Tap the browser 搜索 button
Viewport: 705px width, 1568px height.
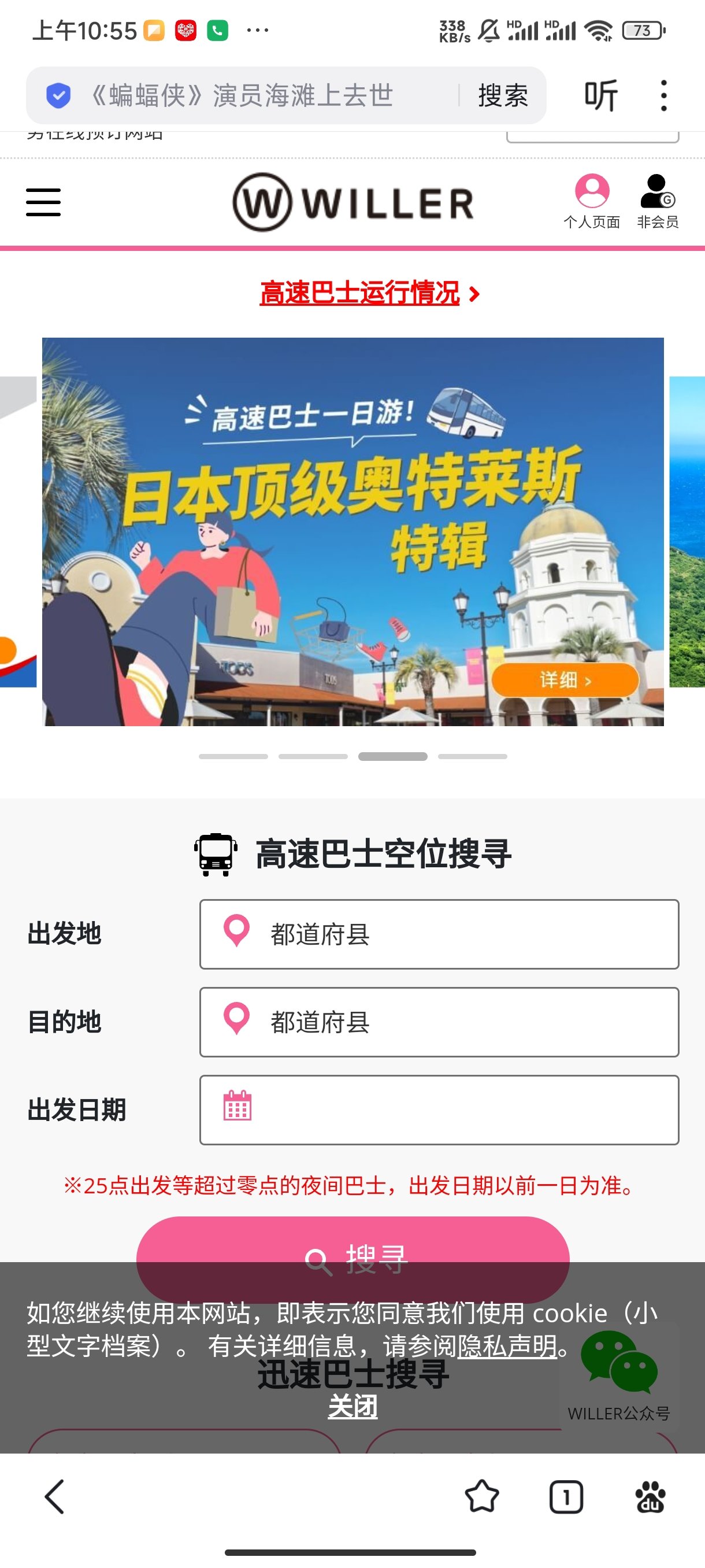tap(502, 95)
